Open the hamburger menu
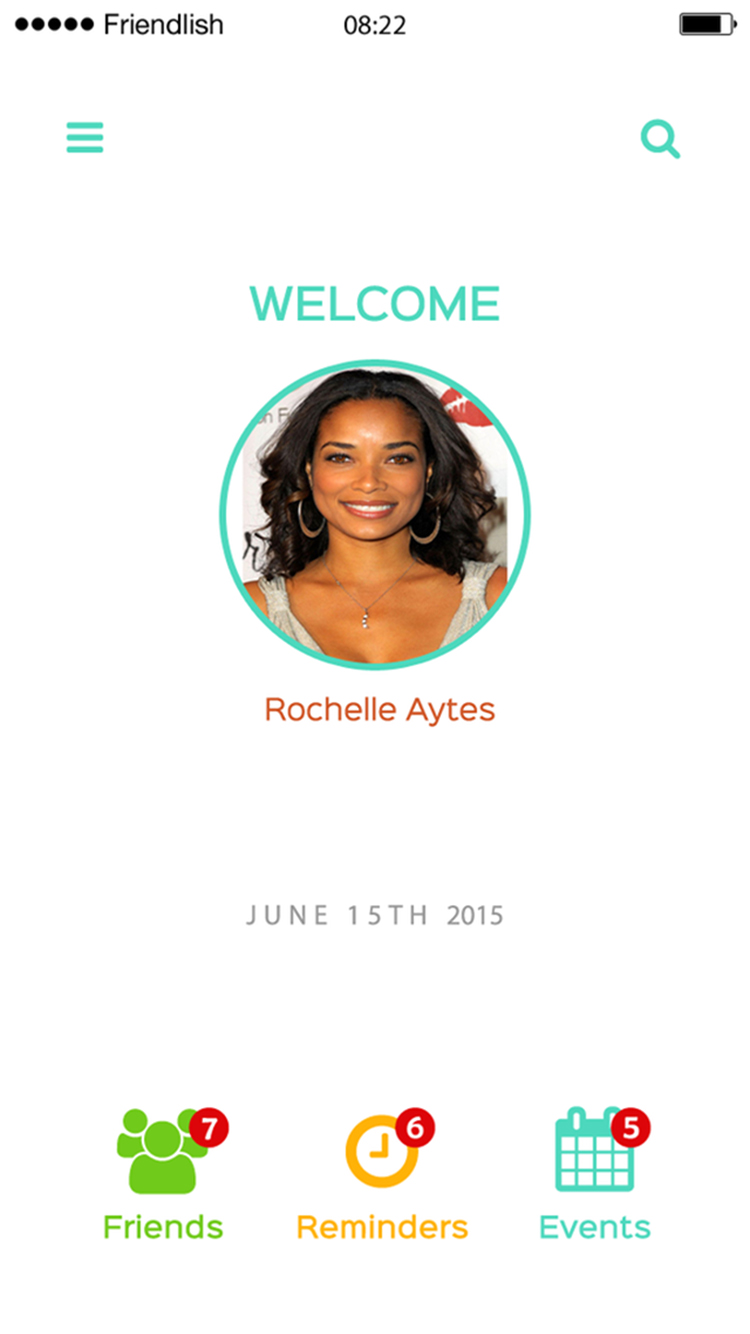Screen dimensions: 750x1334 [x=85, y=138]
